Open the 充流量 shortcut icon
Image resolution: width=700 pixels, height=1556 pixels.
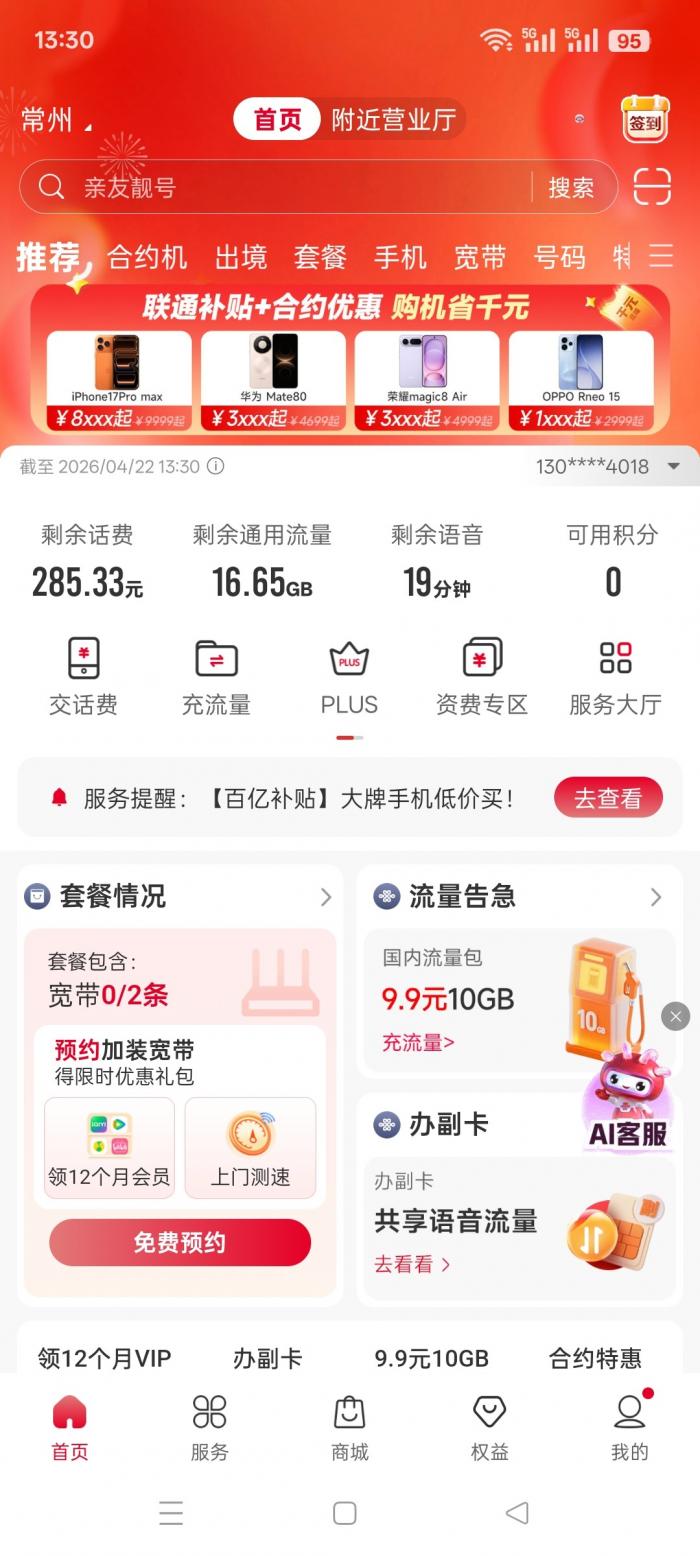pyautogui.click(x=216, y=677)
